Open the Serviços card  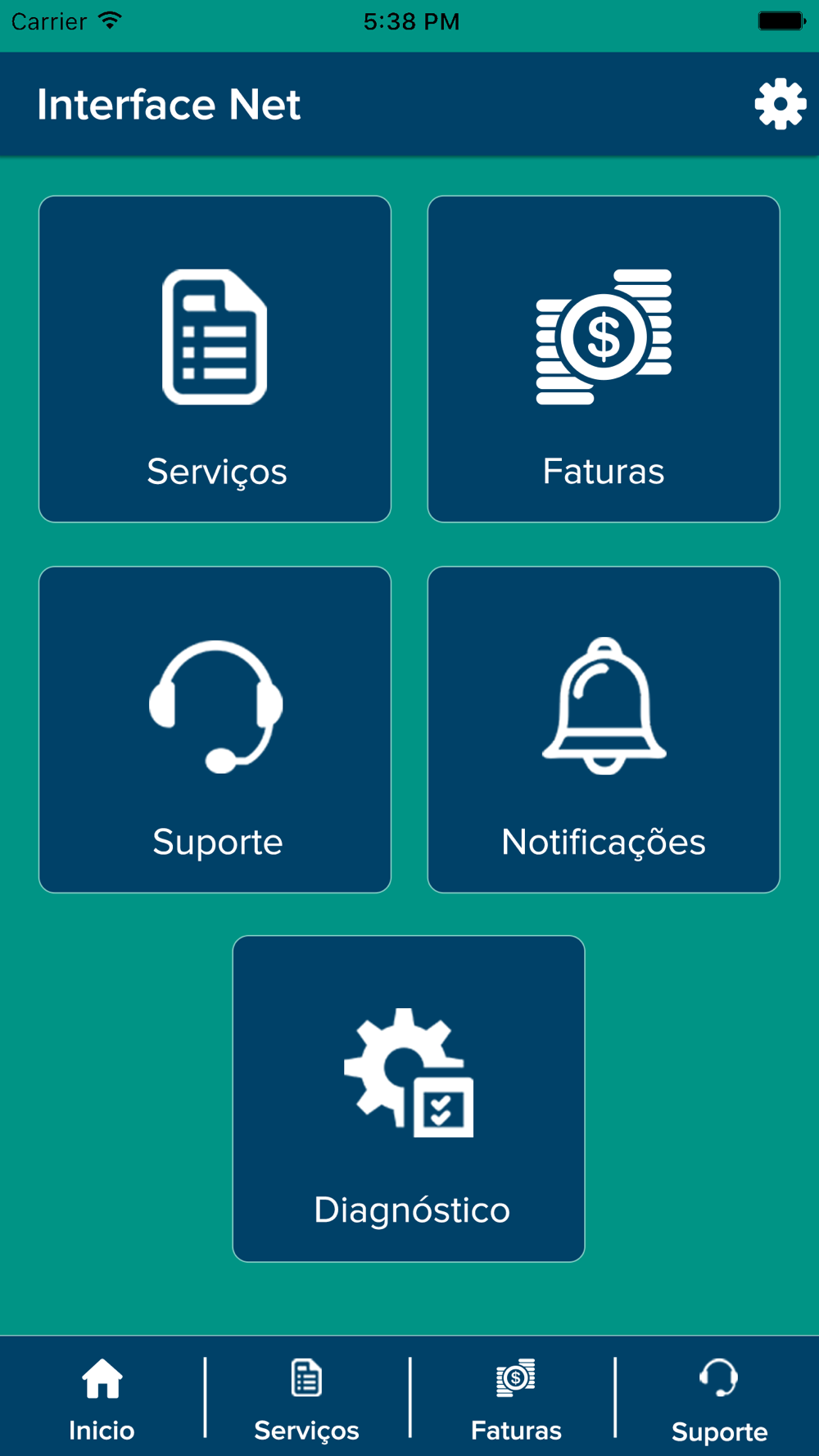pos(215,359)
